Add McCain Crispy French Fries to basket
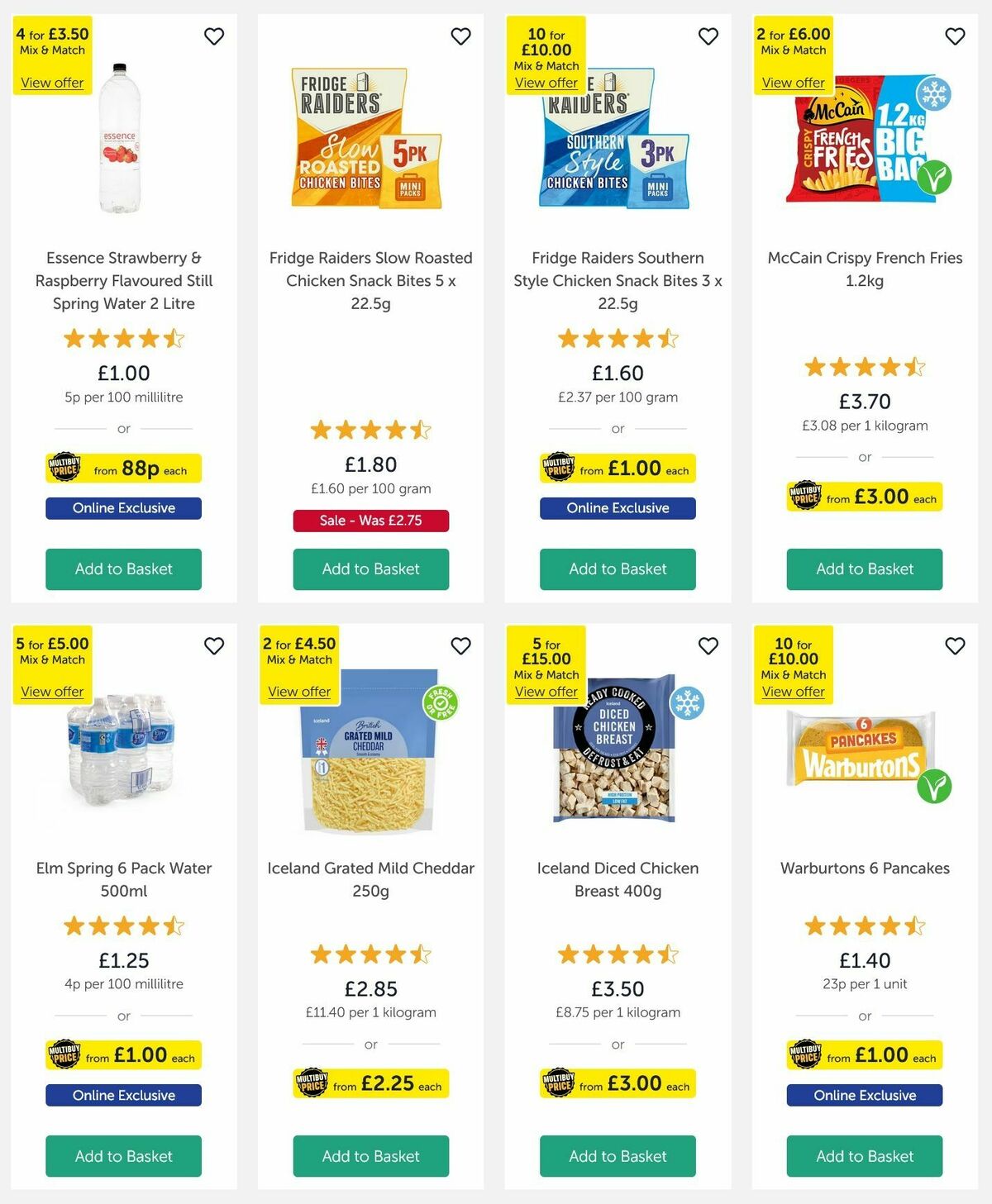This screenshot has height=1204, width=992. 865,569
